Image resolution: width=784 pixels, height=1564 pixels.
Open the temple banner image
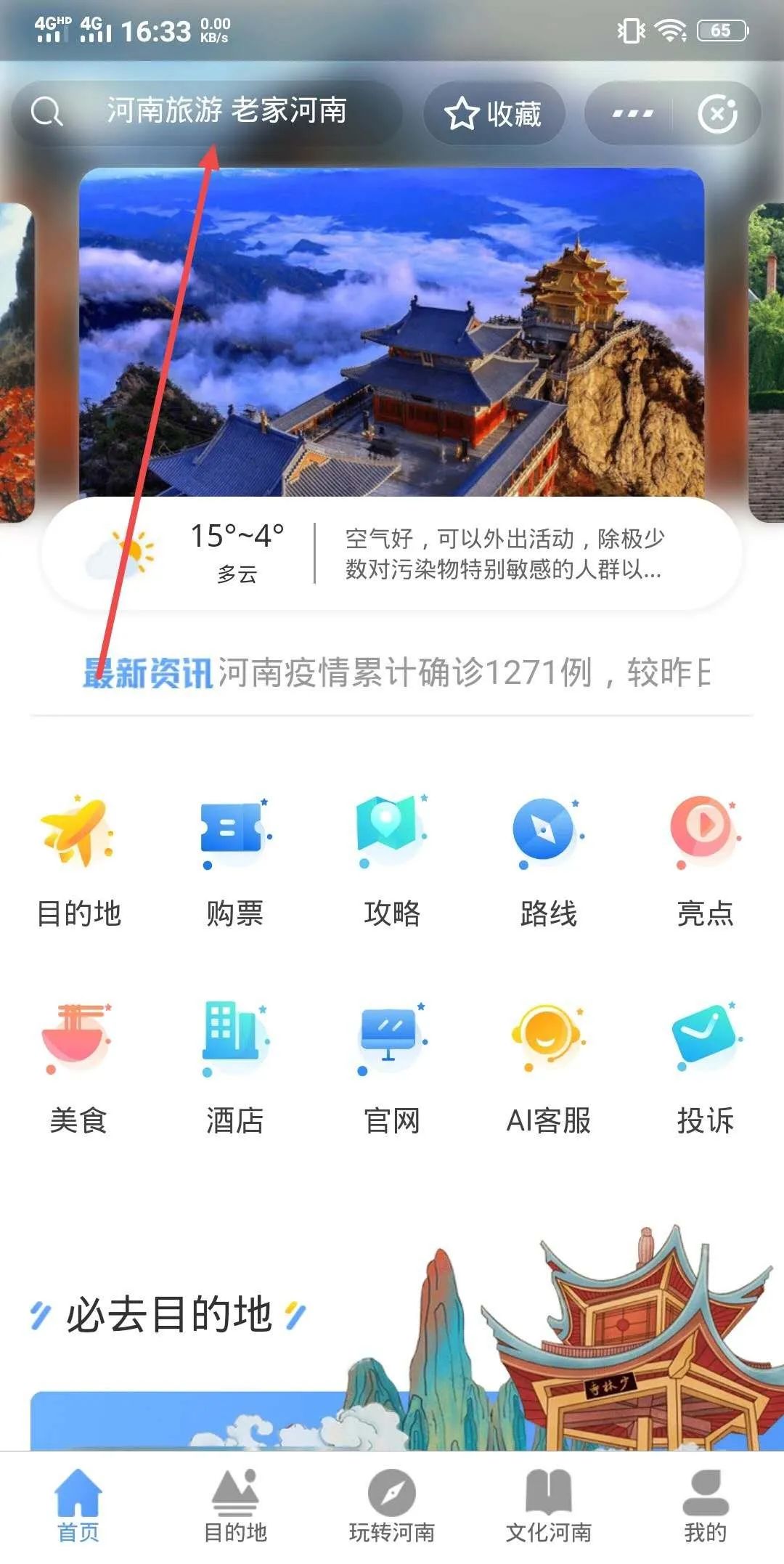tap(391, 333)
